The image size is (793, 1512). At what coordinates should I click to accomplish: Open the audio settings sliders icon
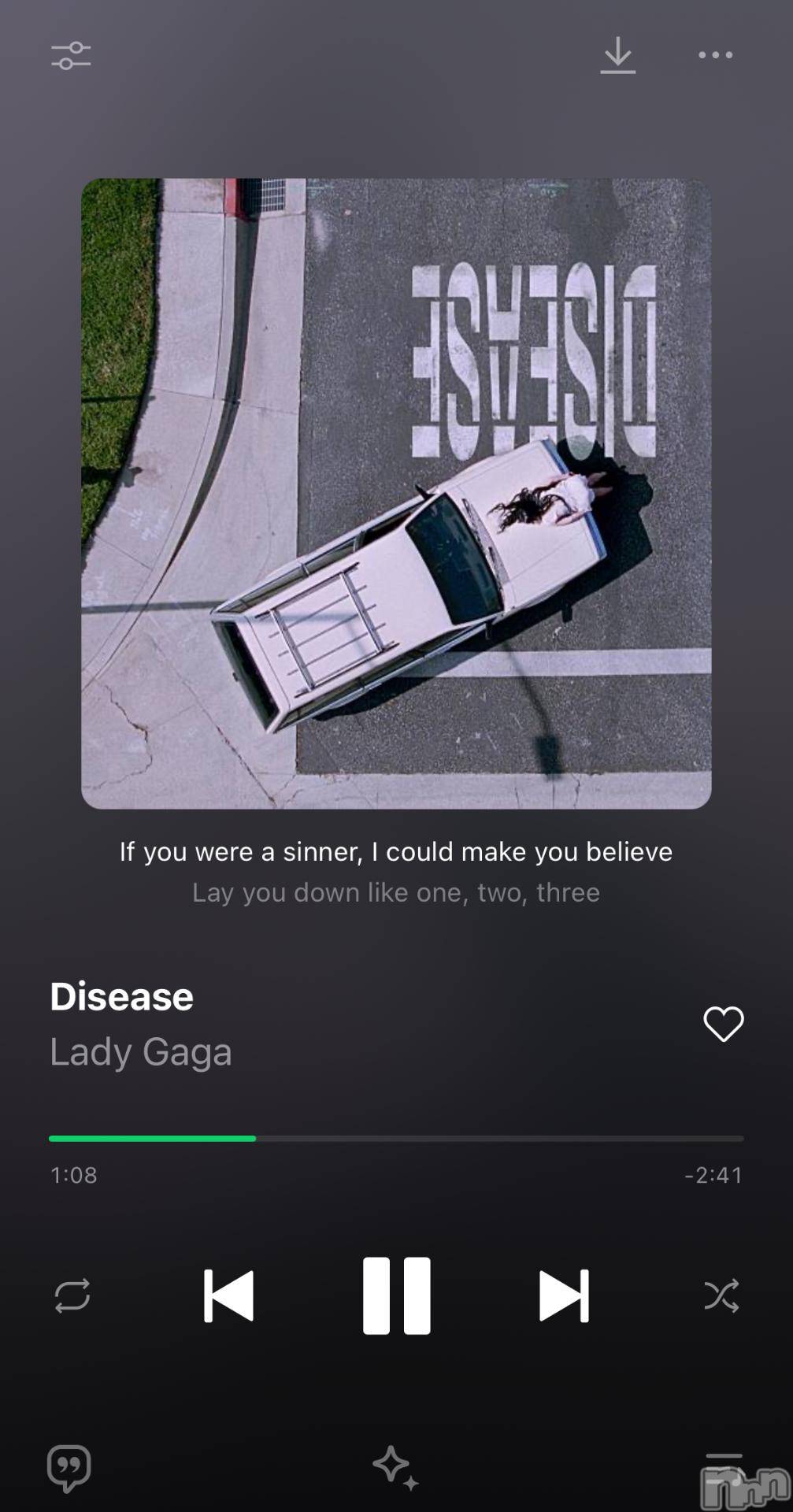(71, 56)
